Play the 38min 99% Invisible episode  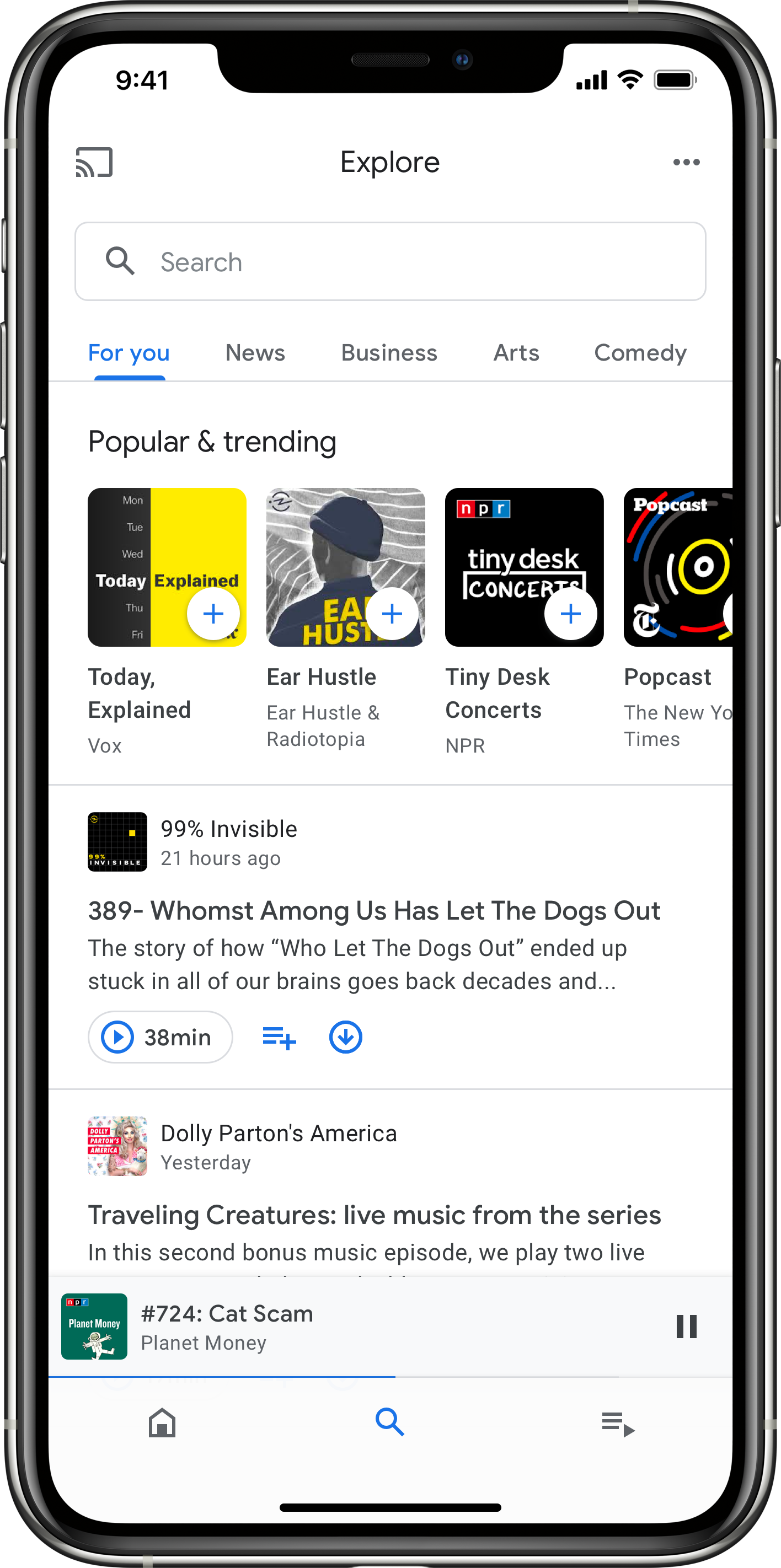[x=160, y=1037]
